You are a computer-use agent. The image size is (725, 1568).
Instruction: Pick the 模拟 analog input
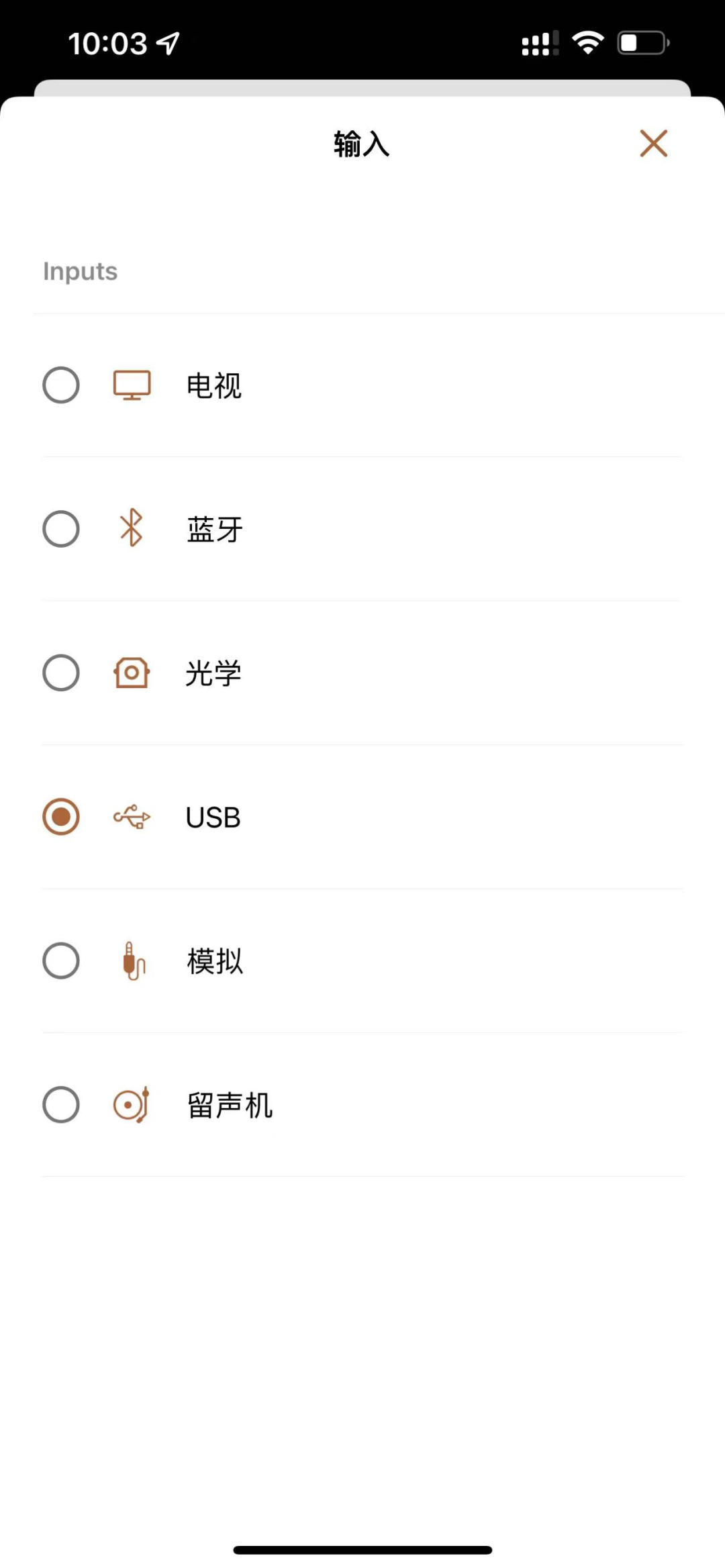click(x=362, y=961)
